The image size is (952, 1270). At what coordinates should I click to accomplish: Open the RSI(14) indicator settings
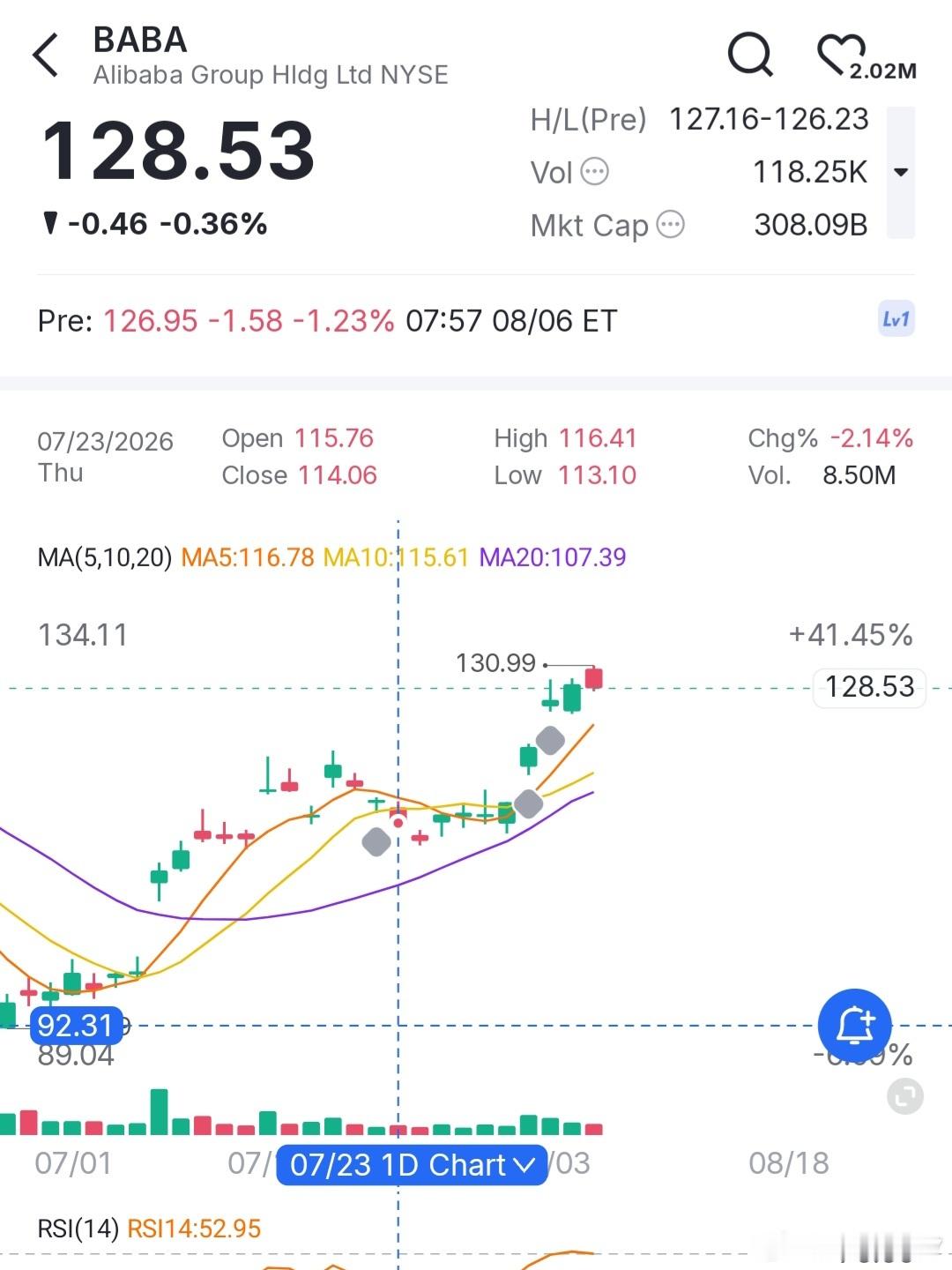78,1229
